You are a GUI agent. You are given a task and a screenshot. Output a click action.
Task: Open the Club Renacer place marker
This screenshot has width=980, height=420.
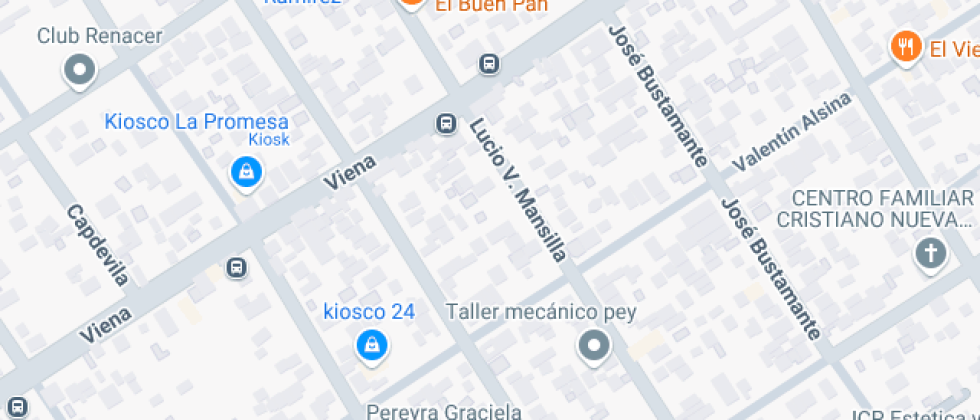pyautogui.click(x=79, y=71)
